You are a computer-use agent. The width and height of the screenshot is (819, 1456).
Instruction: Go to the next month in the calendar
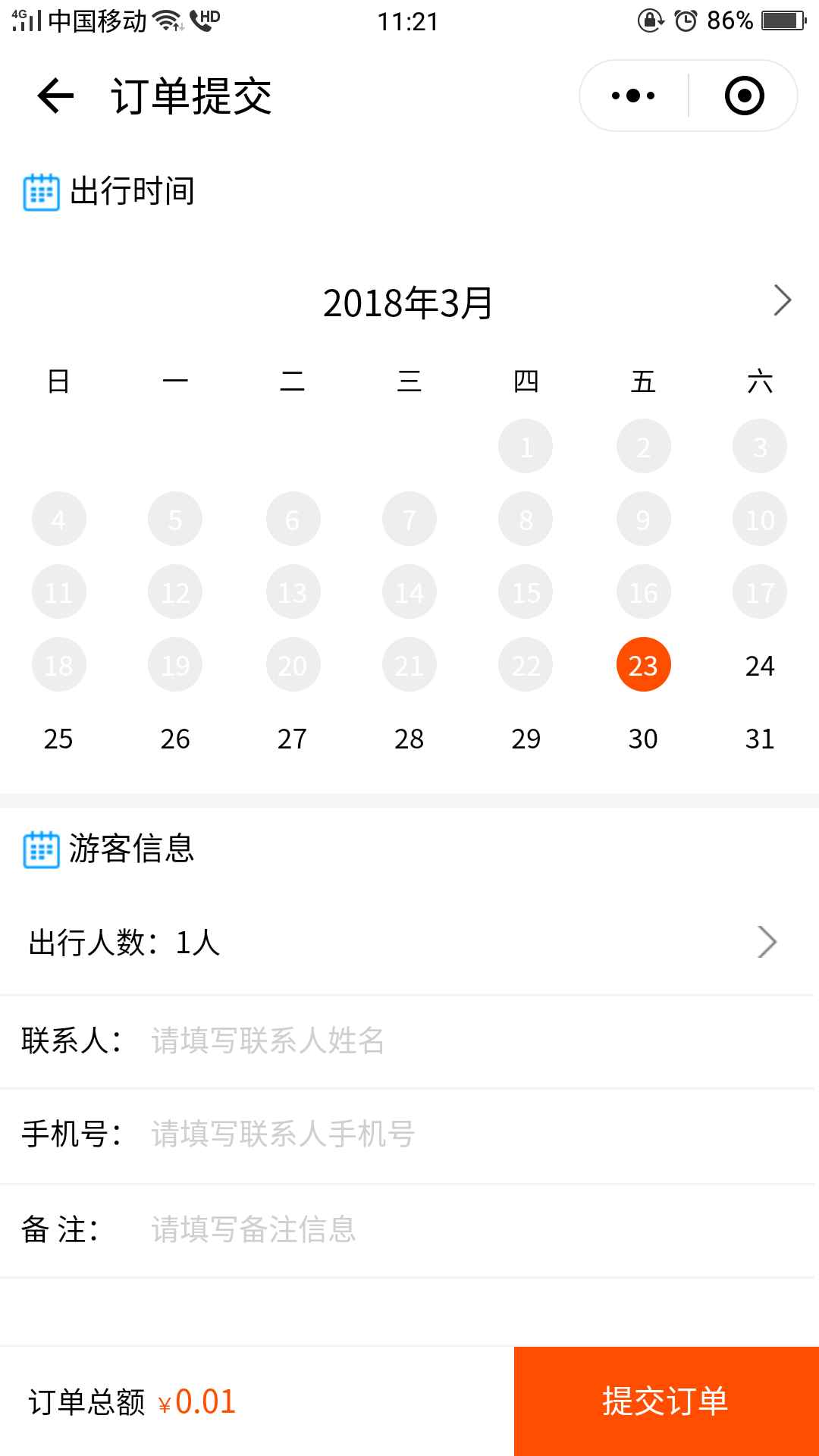click(x=782, y=300)
